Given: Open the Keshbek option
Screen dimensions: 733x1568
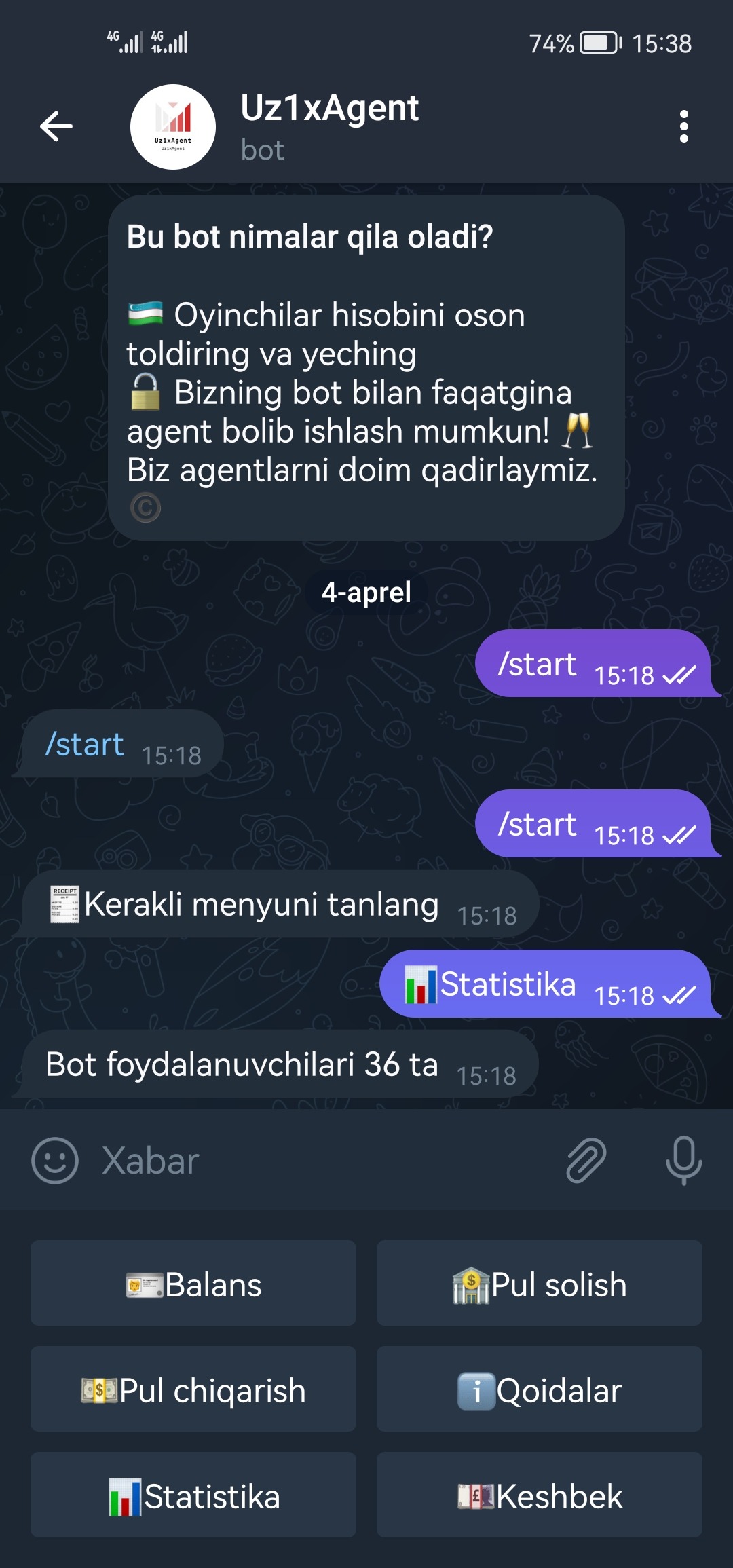Looking at the screenshot, I should [540, 1495].
